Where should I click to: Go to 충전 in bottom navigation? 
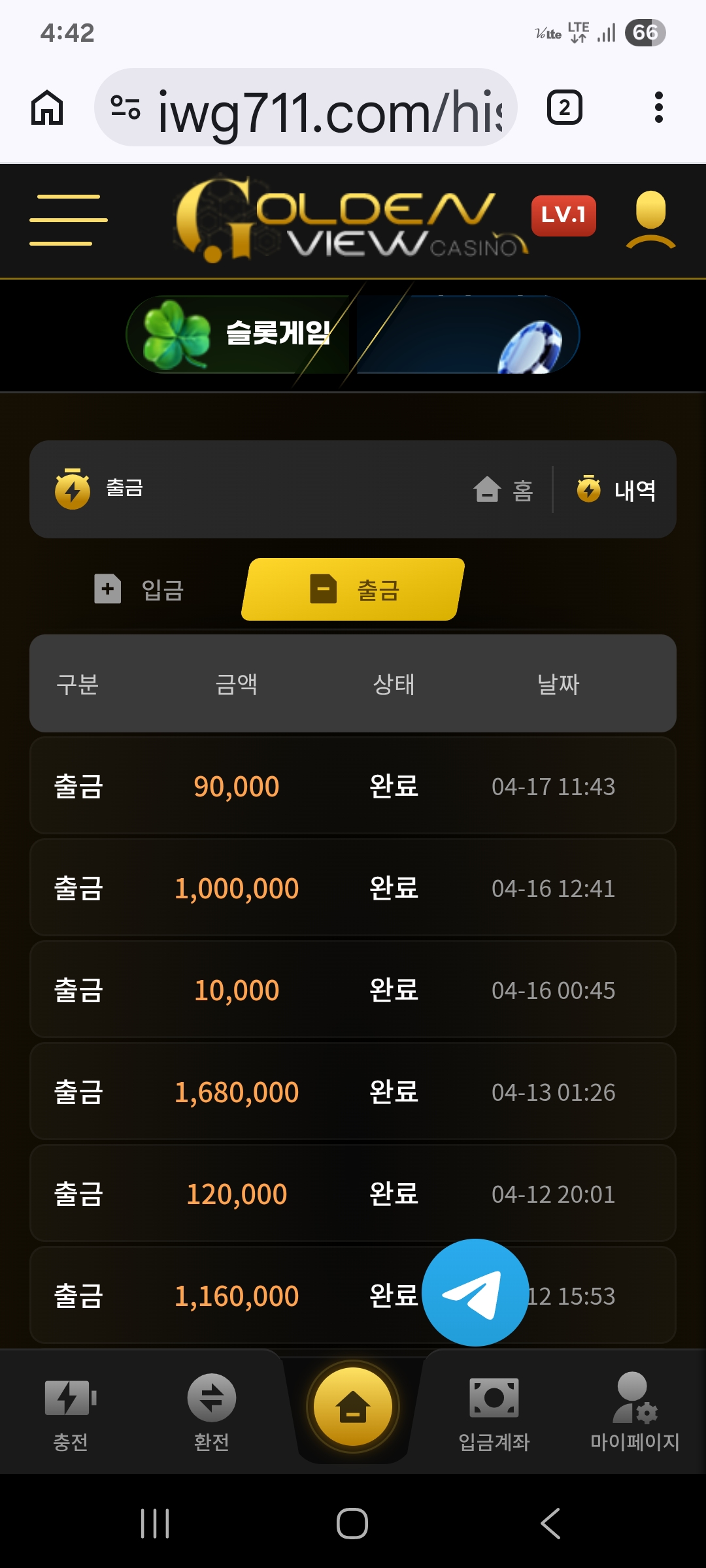coord(71,1411)
